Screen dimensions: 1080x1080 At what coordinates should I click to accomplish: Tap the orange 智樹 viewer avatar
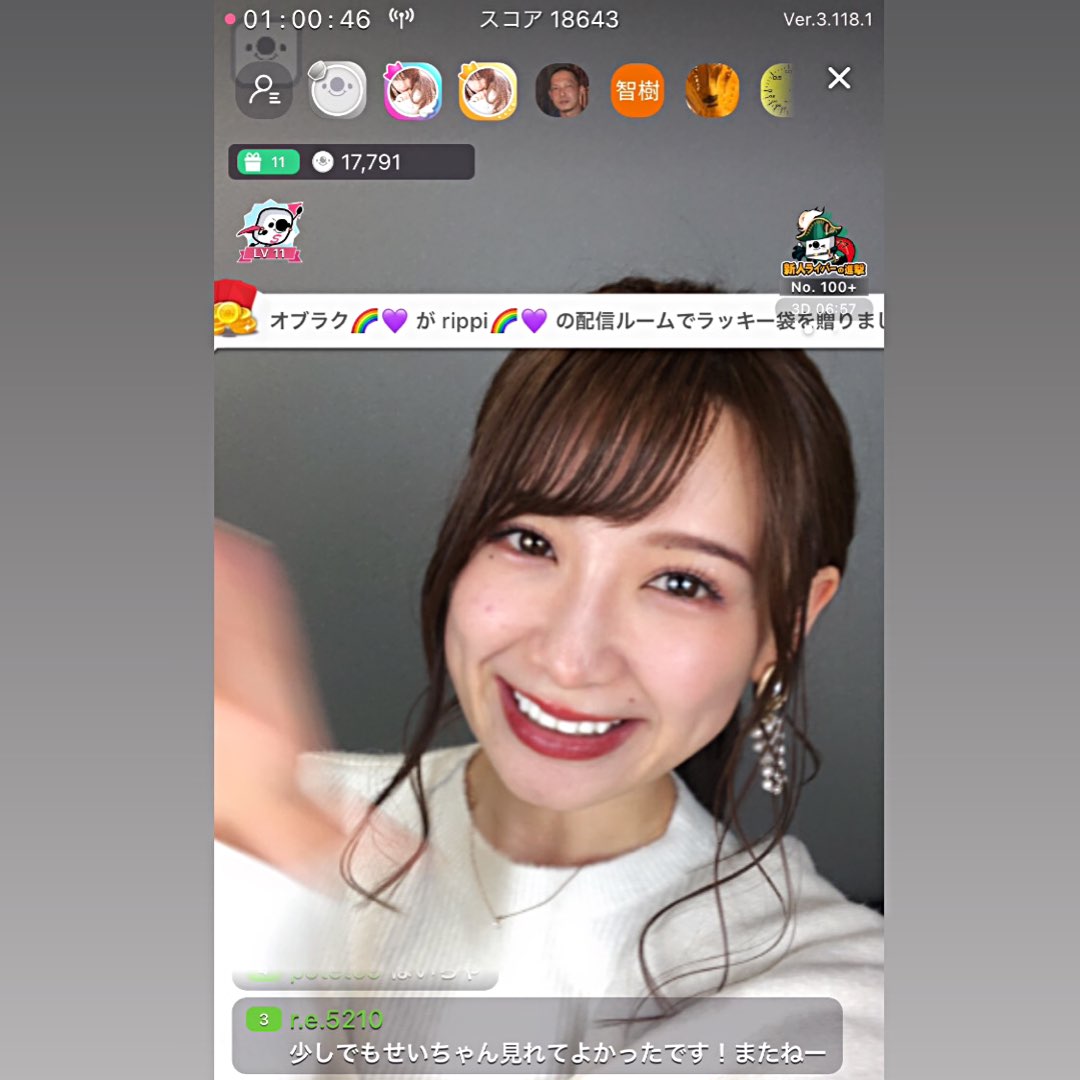click(x=637, y=90)
